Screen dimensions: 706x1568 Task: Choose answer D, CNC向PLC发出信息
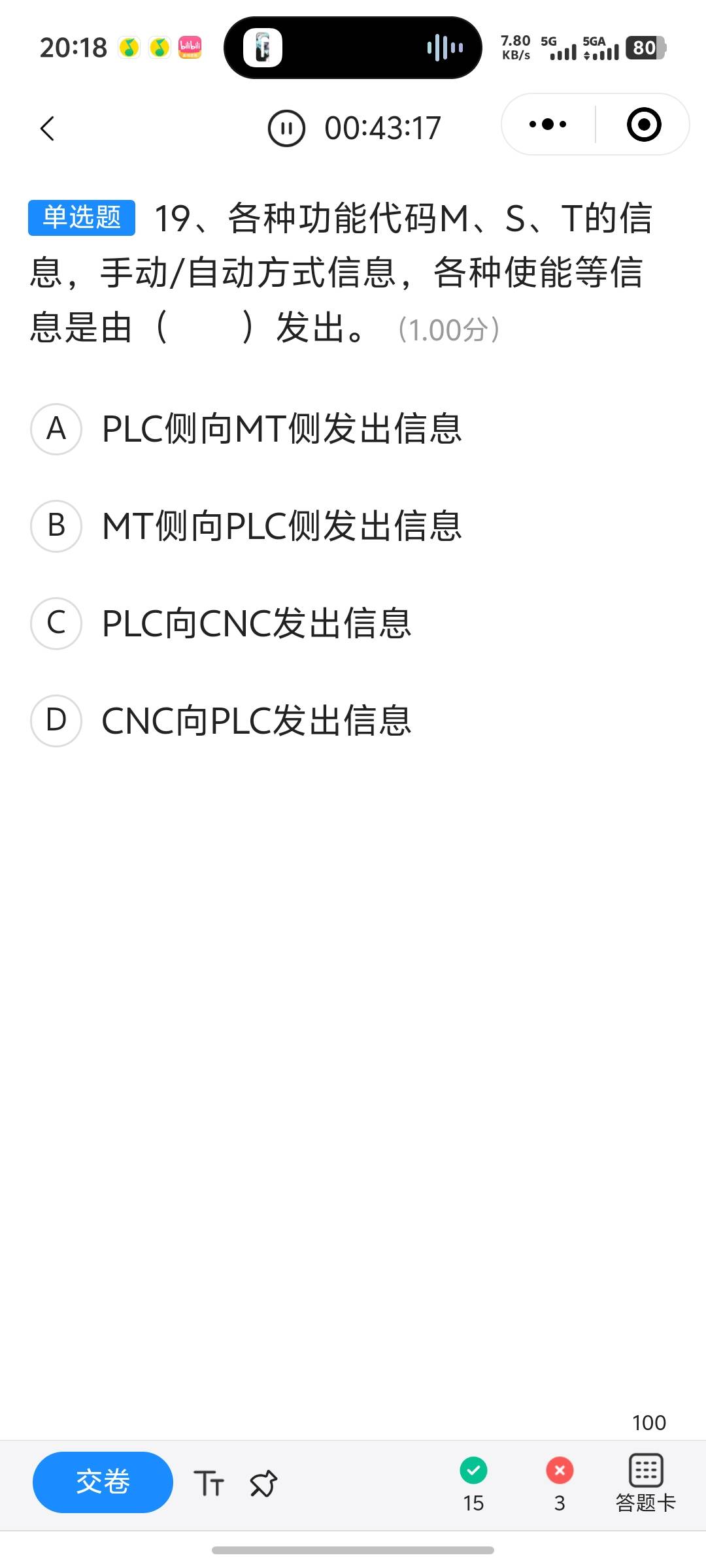click(x=221, y=721)
